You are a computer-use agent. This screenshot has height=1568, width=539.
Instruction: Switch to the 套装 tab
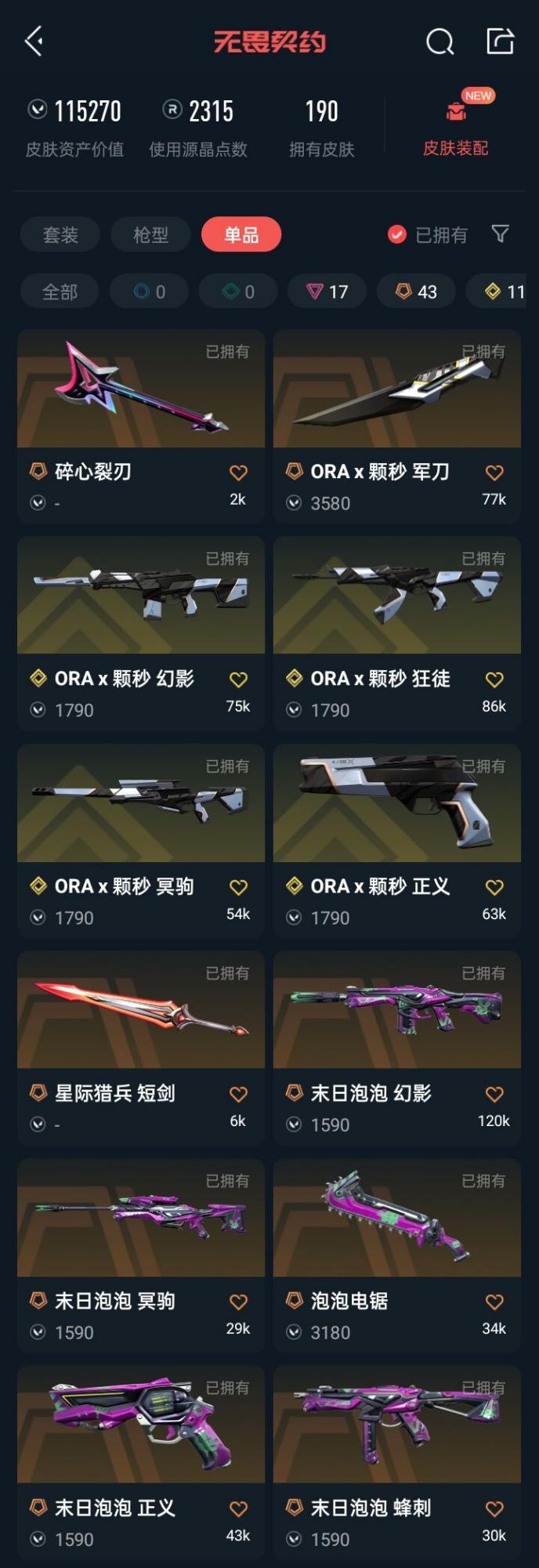point(60,234)
